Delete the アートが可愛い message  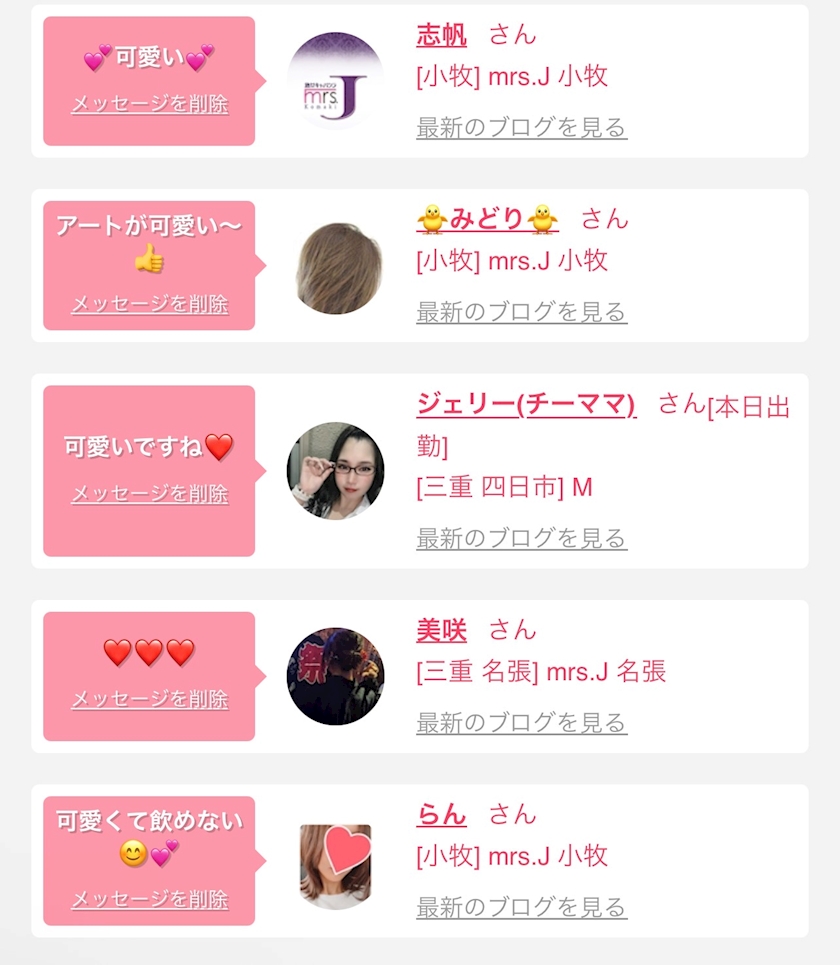click(x=150, y=303)
